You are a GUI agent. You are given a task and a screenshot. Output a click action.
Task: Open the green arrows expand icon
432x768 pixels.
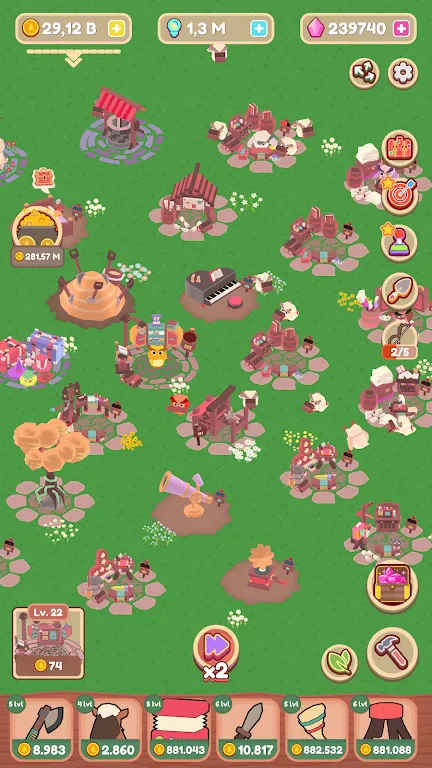pyautogui.click(x=364, y=73)
